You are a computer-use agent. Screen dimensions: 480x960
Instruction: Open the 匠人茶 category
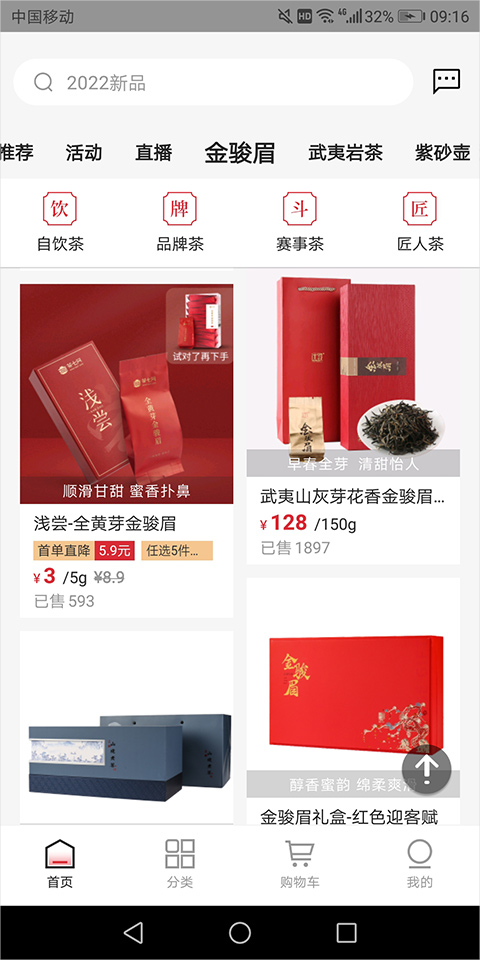(x=420, y=222)
